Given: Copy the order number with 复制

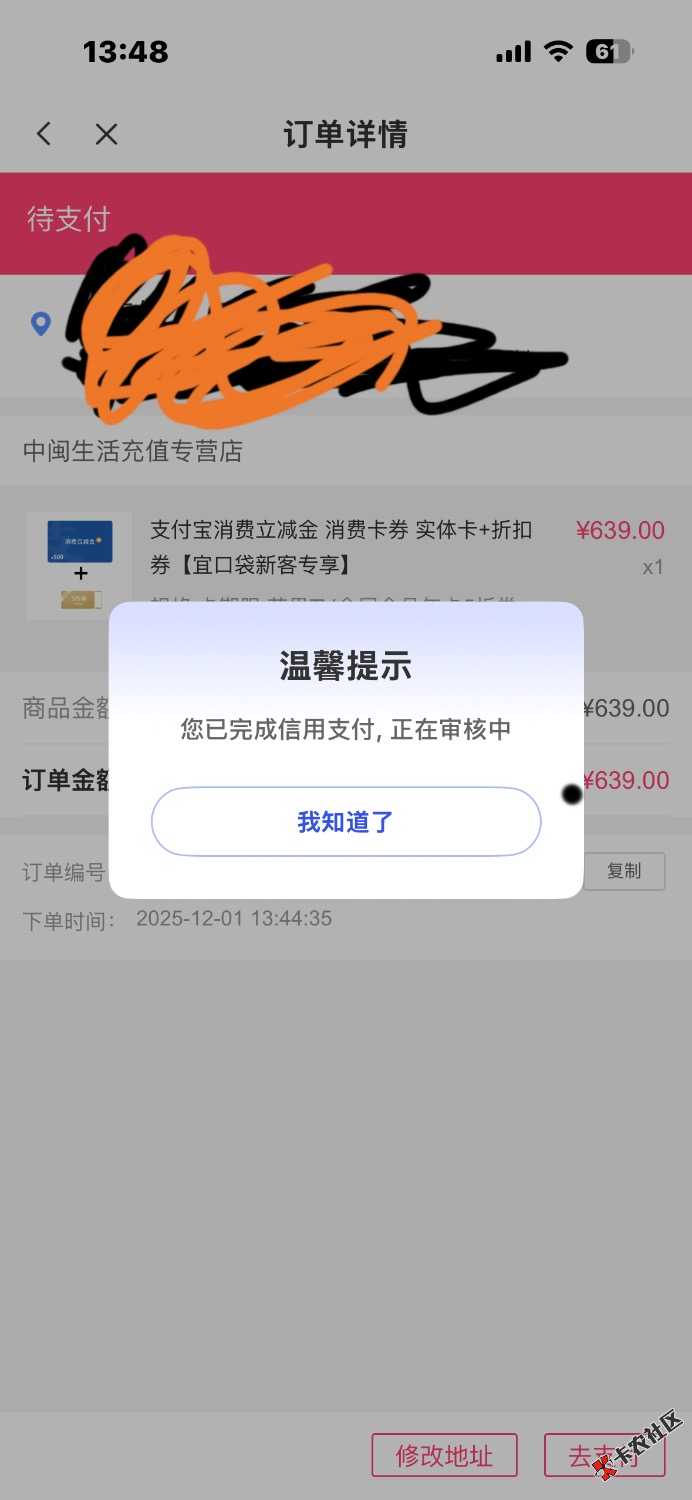Looking at the screenshot, I should pos(623,871).
